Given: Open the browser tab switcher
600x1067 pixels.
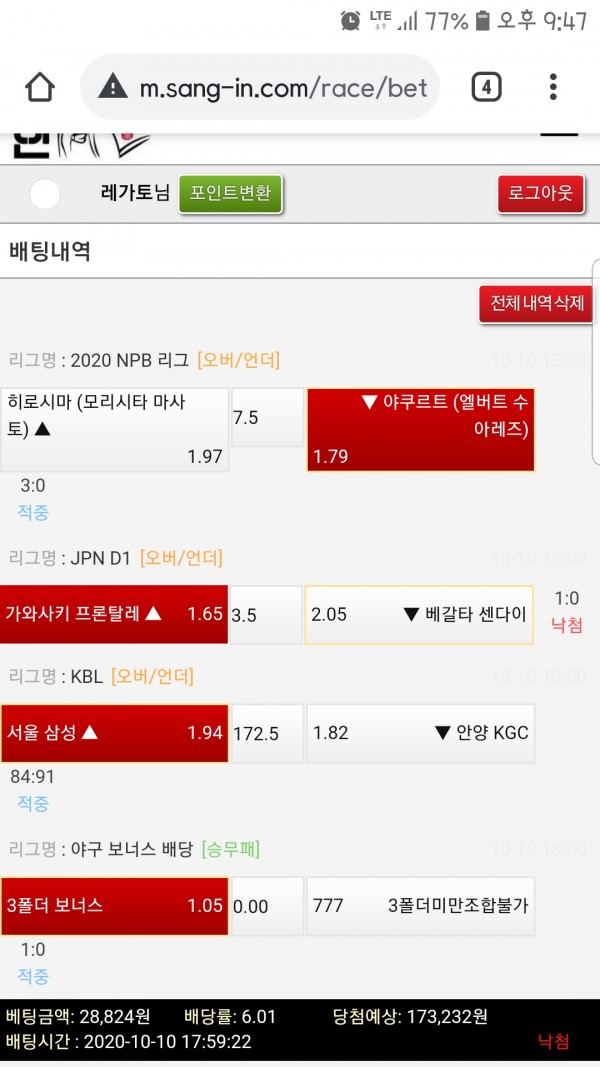Looking at the screenshot, I should (x=486, y=88).
